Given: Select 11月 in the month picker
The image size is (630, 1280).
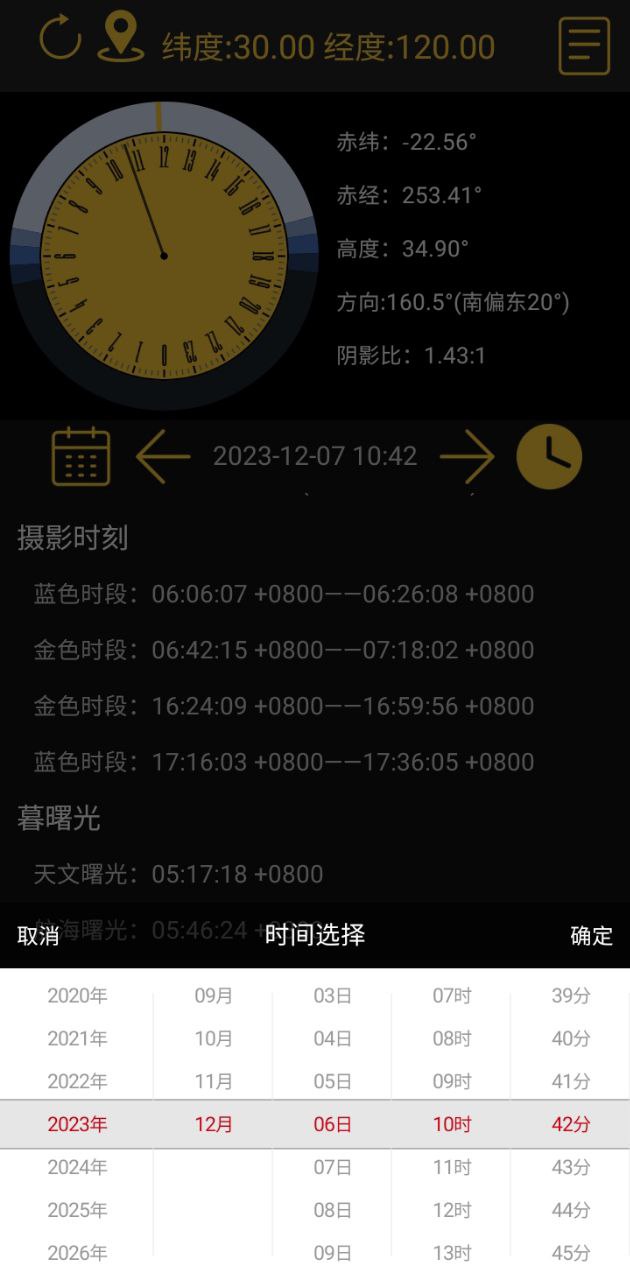Looking at the screenshot, I should (213, 1081).
